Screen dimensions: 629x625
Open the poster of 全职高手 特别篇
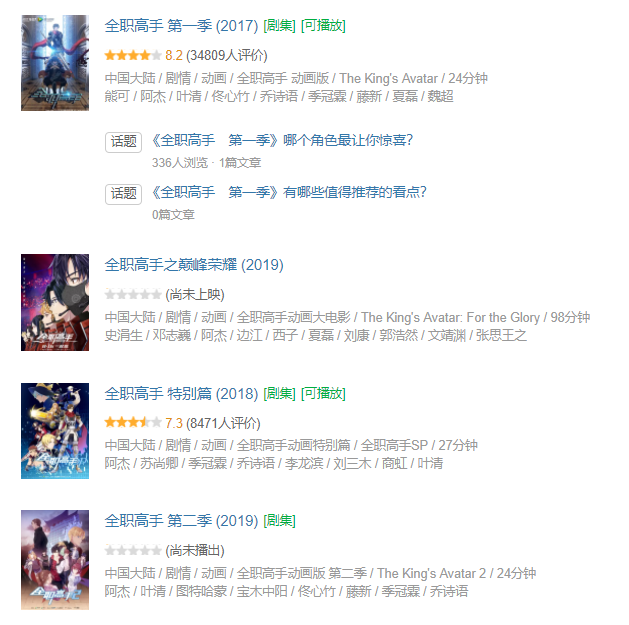click(48, 430)
